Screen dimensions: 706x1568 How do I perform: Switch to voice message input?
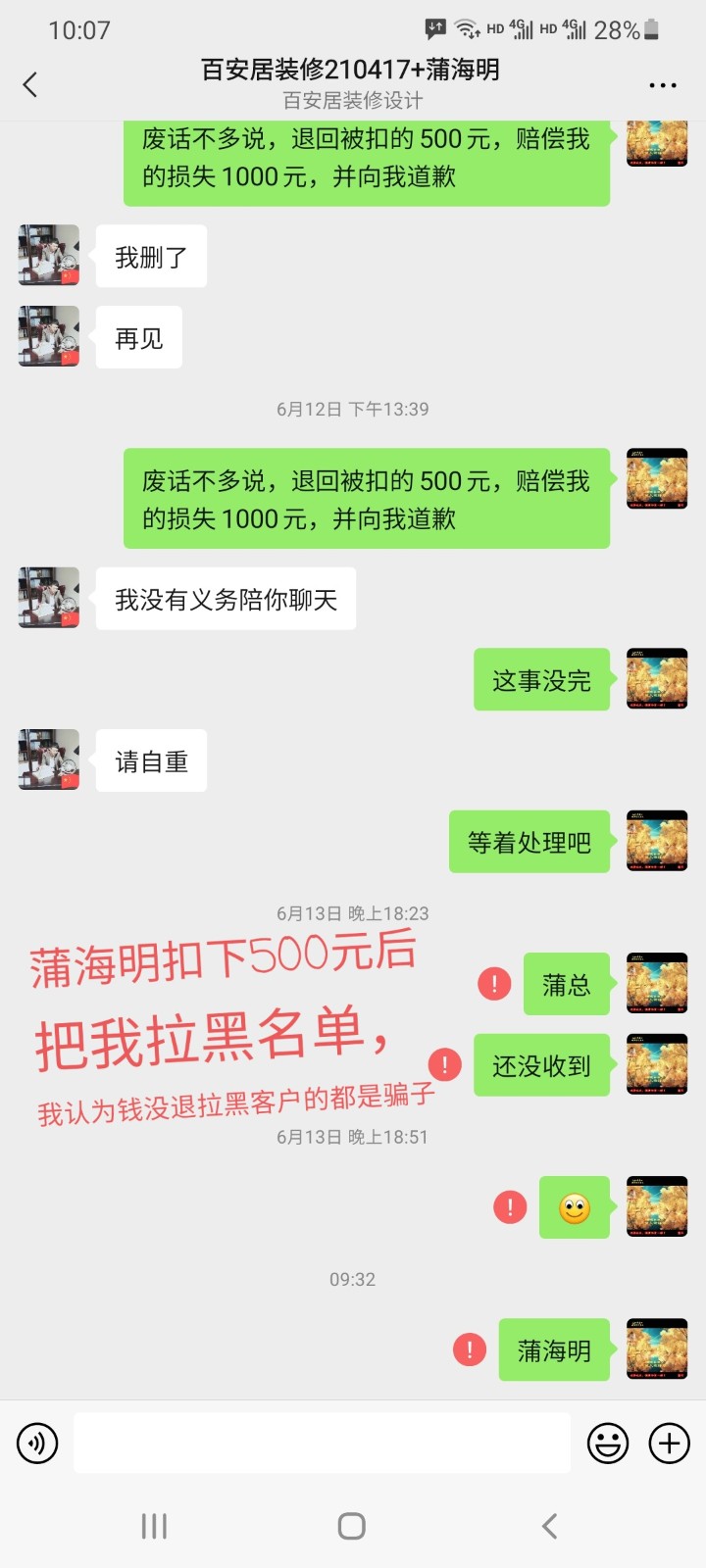pyautogui.click(x=37, y=1444)
